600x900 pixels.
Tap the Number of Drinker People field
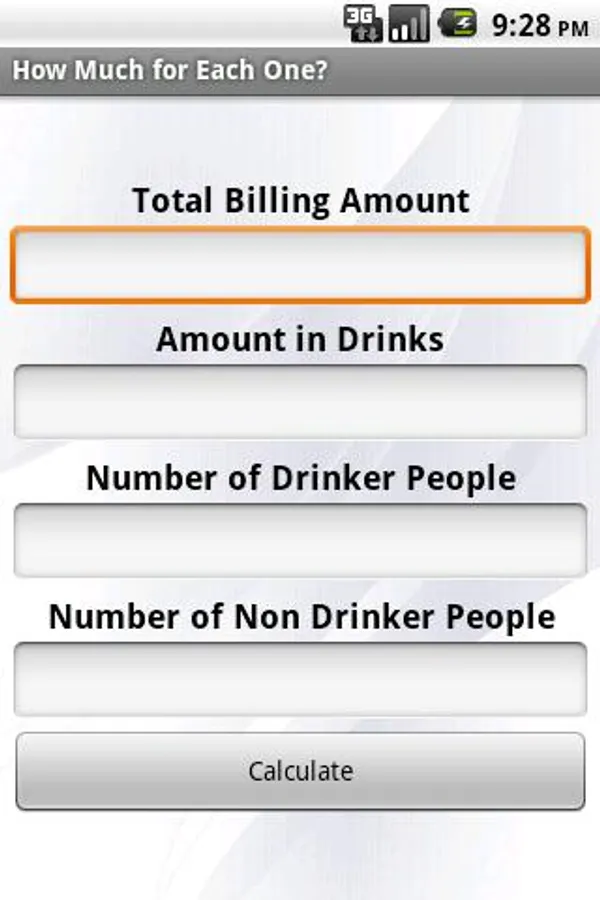[x=300, y=541]
